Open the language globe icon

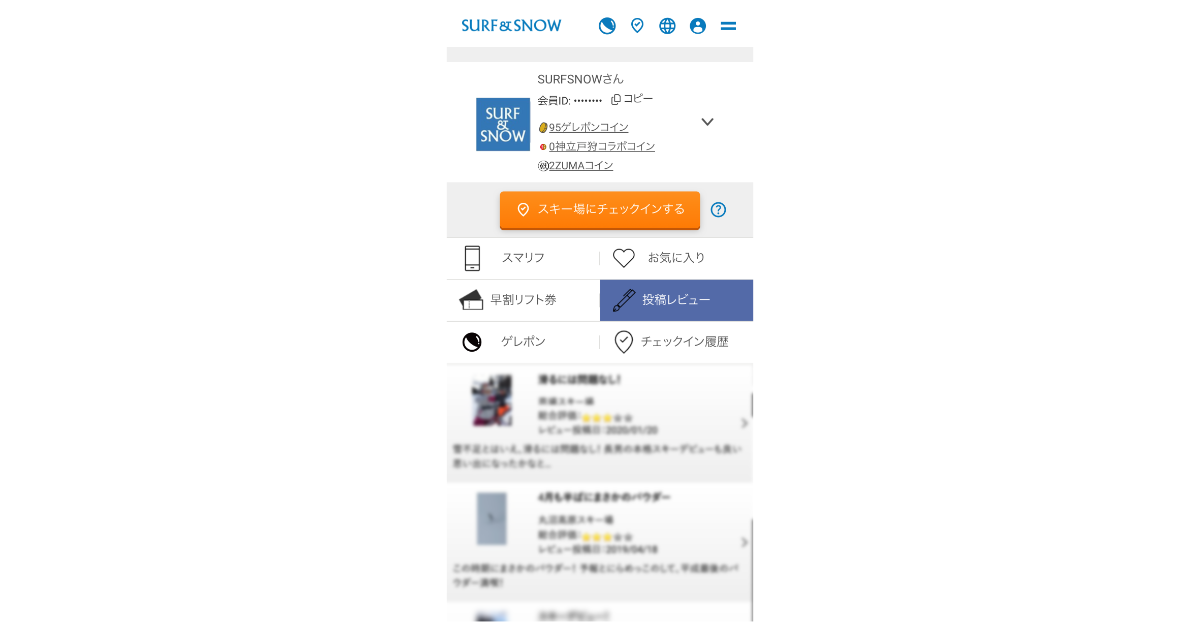point(667,26)
